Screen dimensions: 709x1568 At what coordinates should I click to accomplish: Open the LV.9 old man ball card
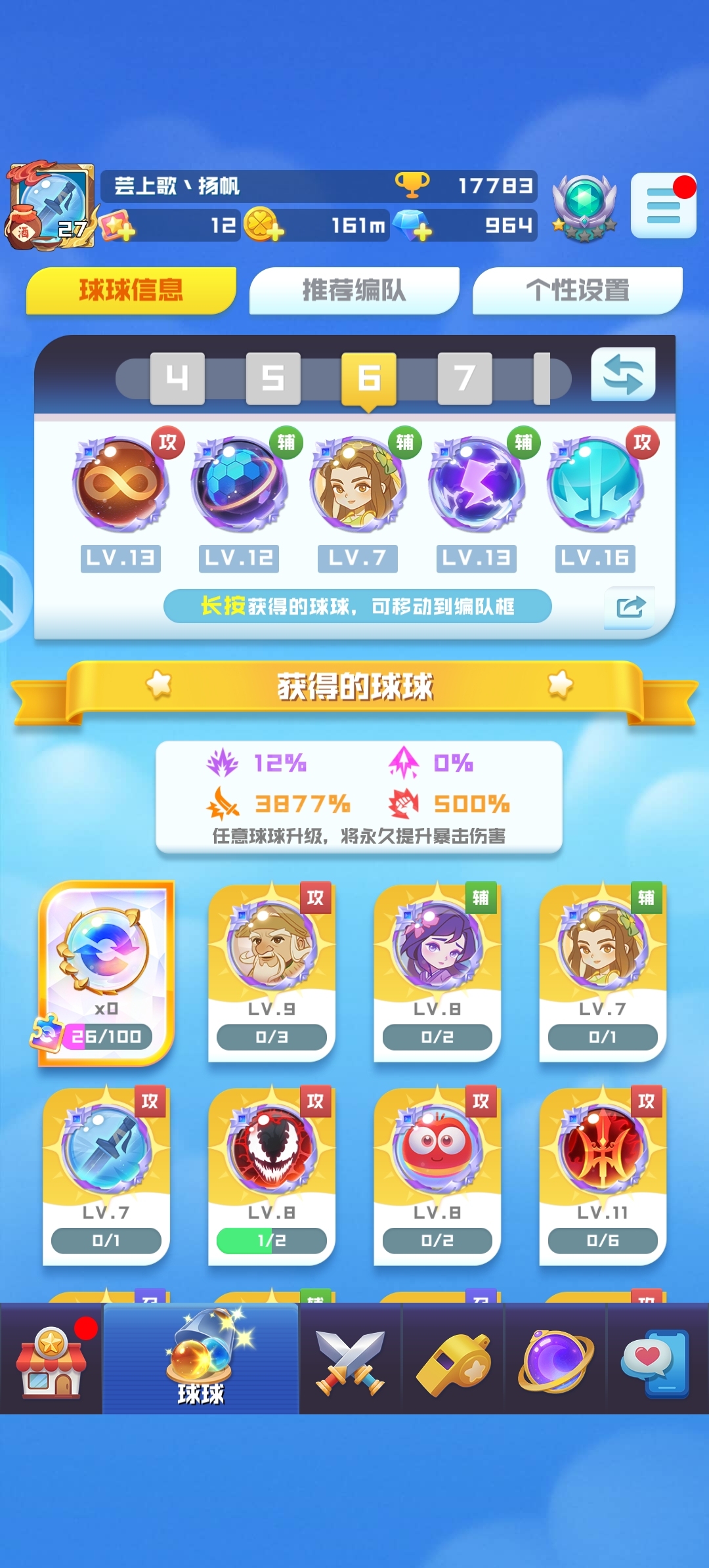pos(272,972)
